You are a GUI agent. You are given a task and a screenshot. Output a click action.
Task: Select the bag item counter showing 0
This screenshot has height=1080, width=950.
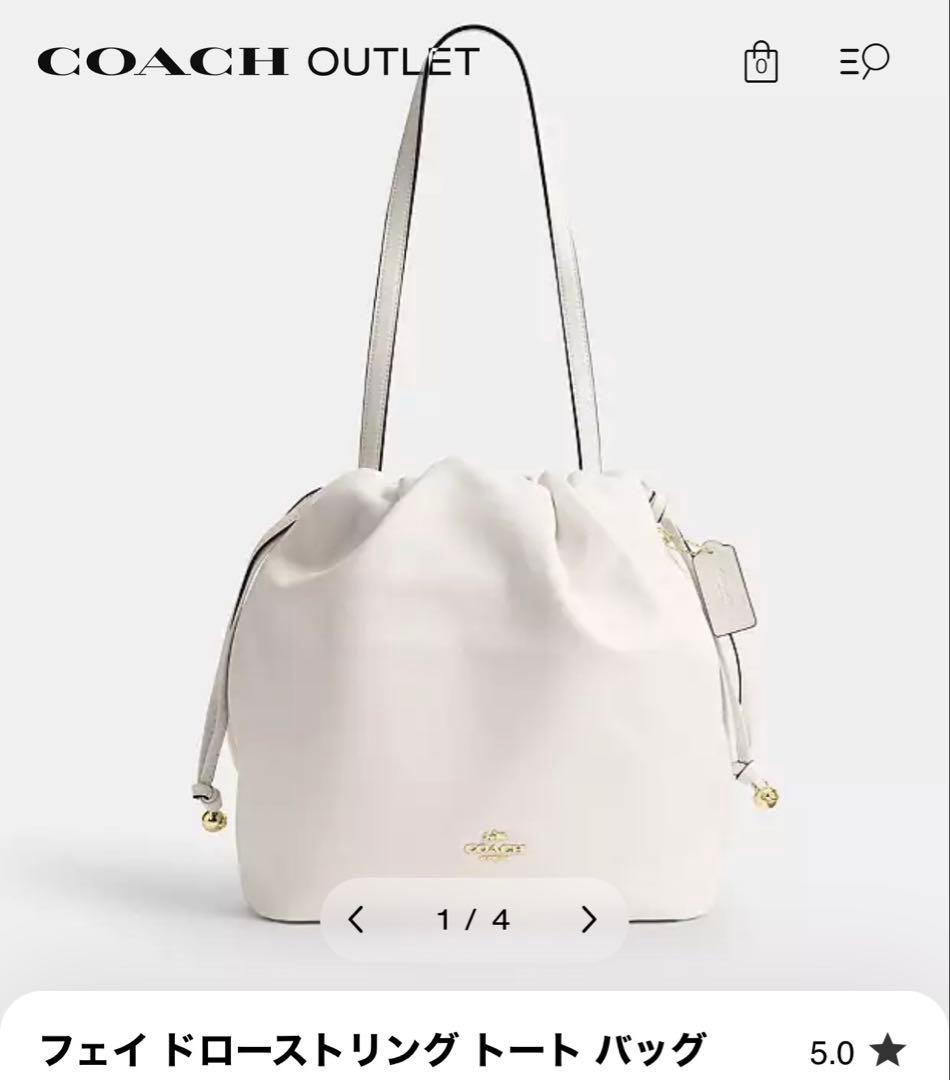click(761, 64)
